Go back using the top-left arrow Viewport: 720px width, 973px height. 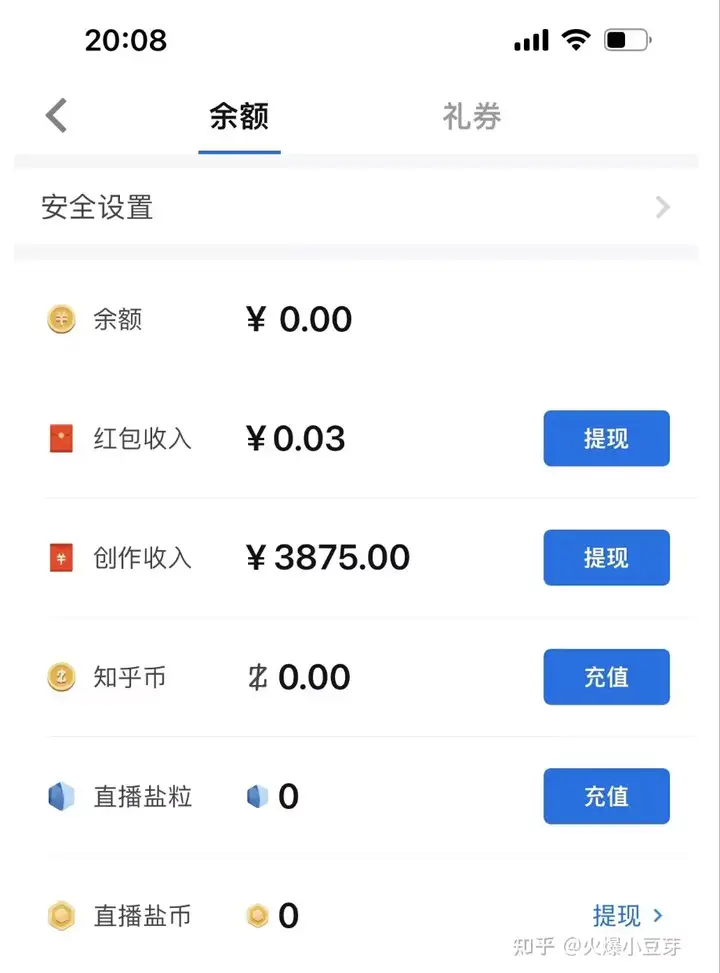pos(57,116)
